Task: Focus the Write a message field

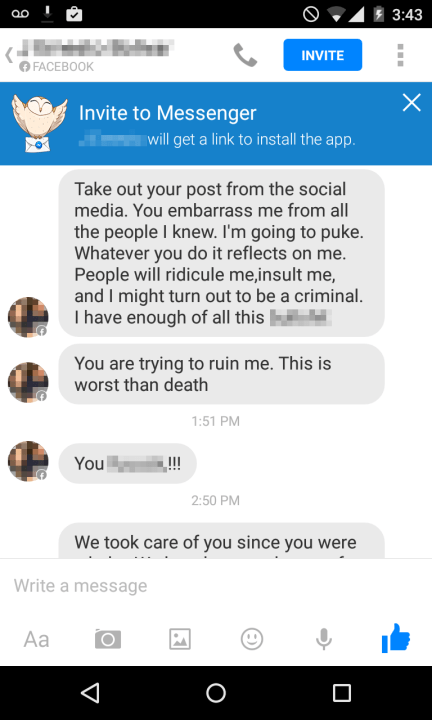Action: (216, 585)
